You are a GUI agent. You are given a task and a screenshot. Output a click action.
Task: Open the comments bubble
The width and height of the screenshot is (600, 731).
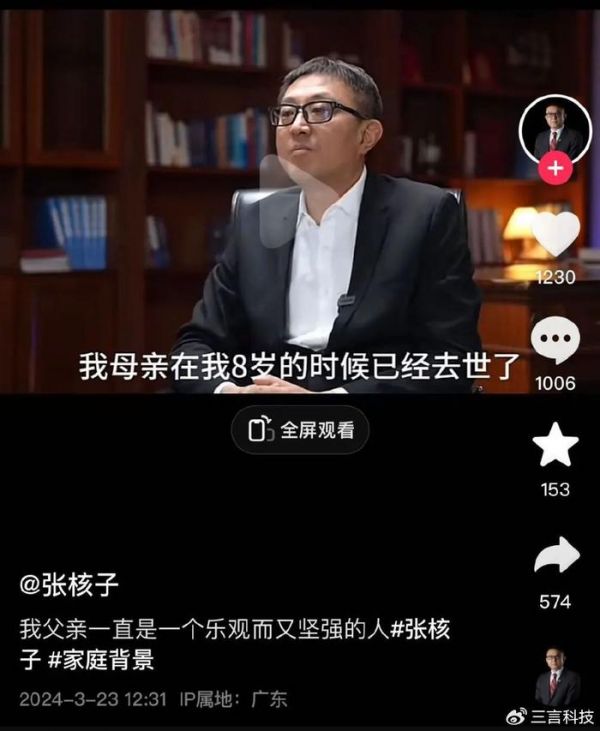pos(555,342)
